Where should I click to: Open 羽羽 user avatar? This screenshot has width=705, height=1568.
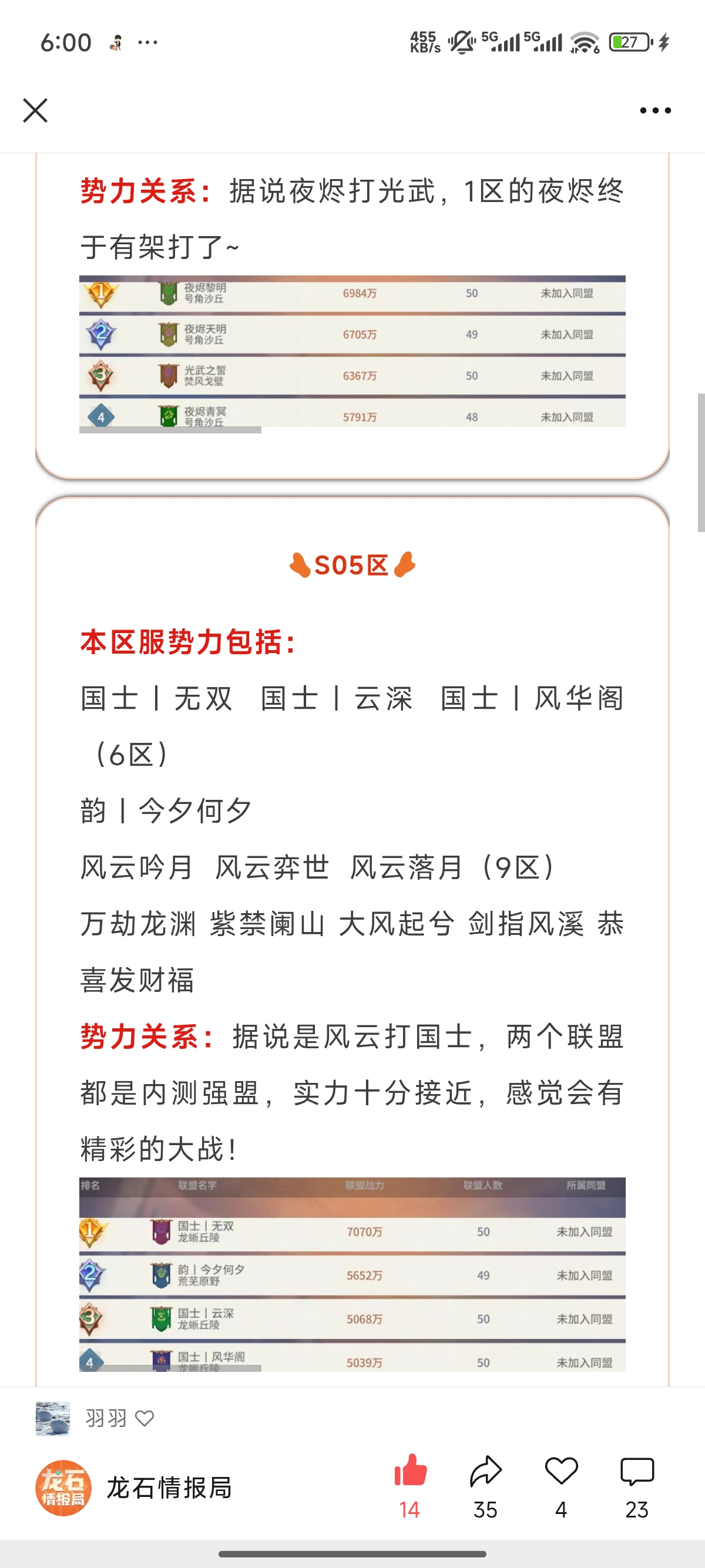[53, 1418]
